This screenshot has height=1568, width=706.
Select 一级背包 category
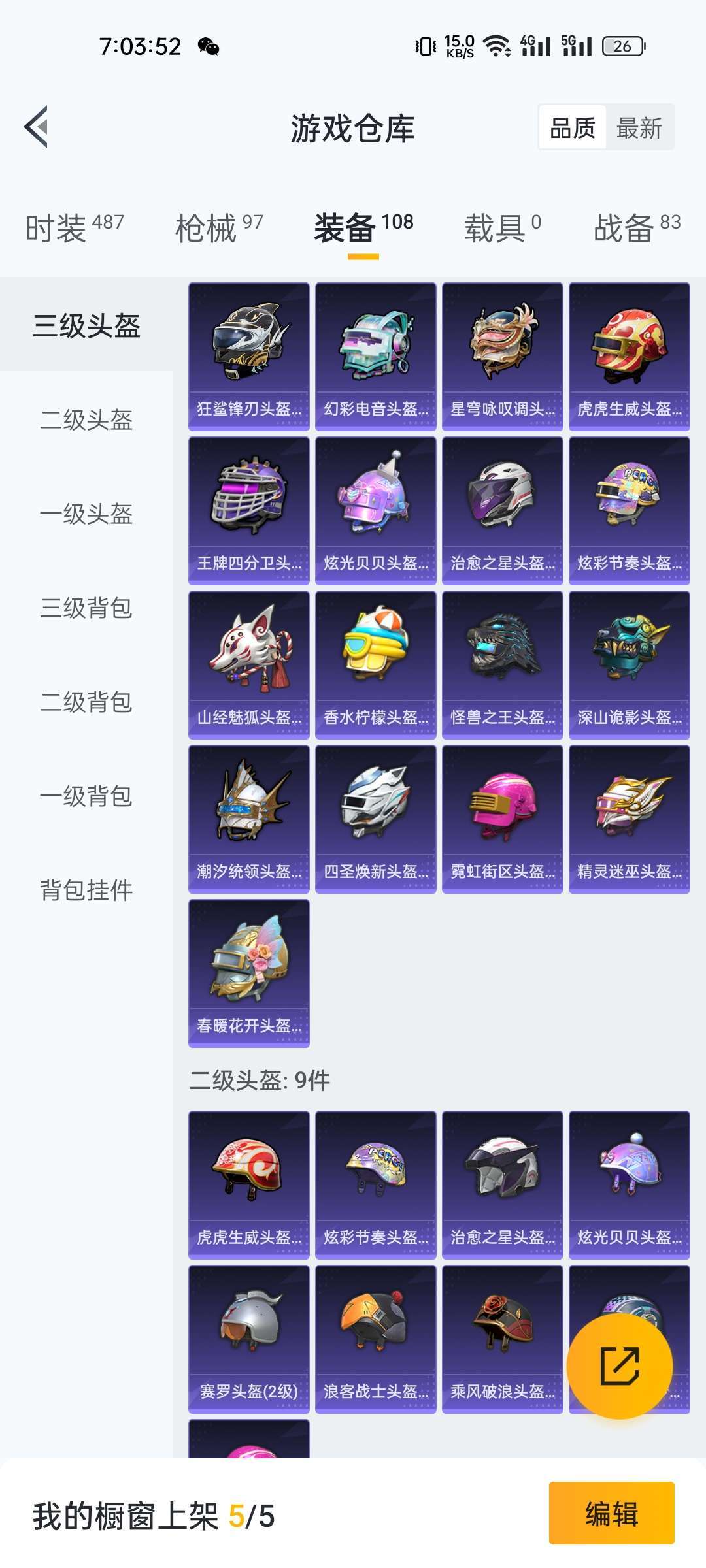click(x=86, y=796)
